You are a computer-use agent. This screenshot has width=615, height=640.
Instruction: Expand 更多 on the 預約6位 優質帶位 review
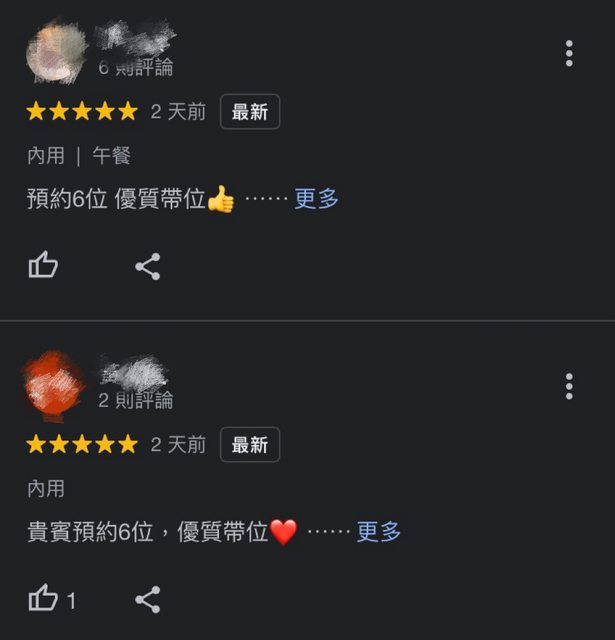pos(316,199)
